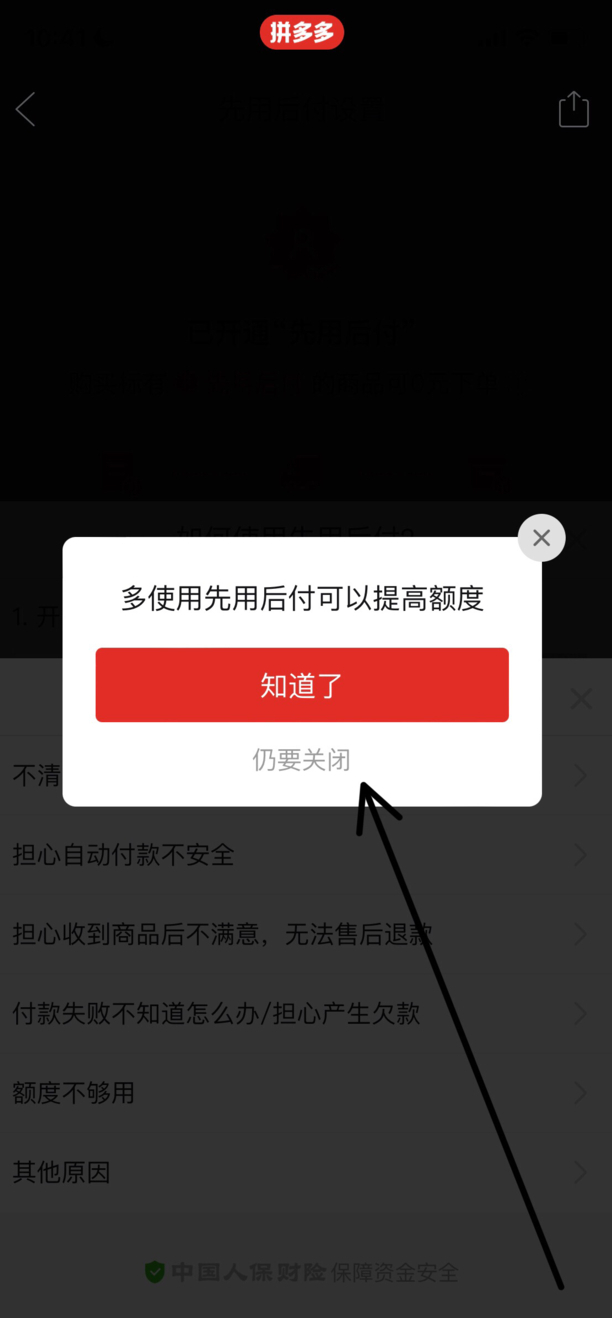This screenshot has height=1318, width=612.
Task: Close the reasons sheet with its X
Action: 581,698
